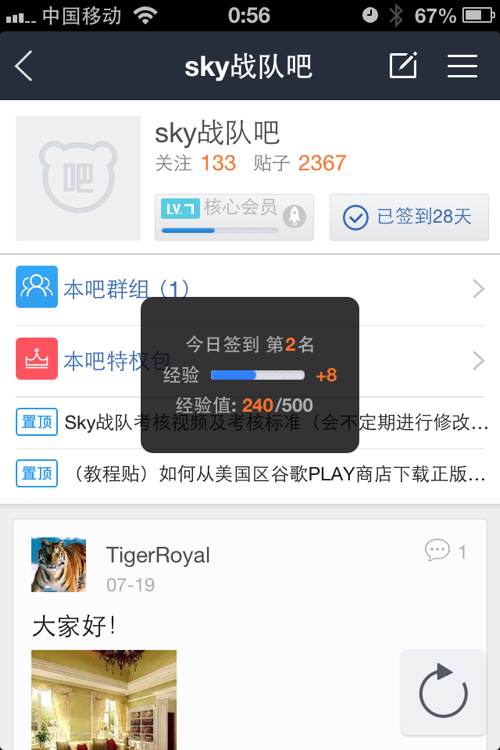This screenshot has height=750, width=500.
Task: Open the hamburger menu
Action: [x=462, y=66]
